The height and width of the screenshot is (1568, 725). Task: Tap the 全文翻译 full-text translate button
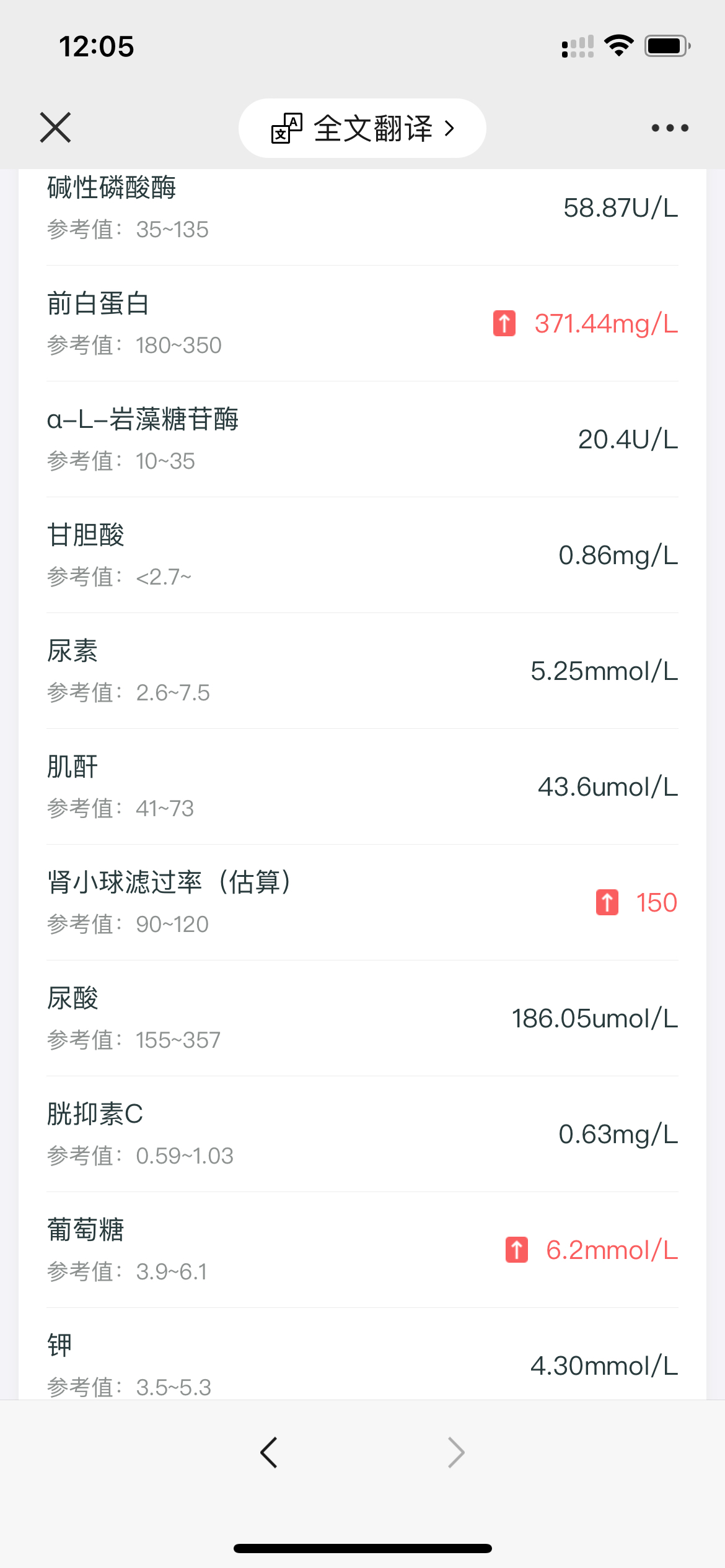(362, 128)
